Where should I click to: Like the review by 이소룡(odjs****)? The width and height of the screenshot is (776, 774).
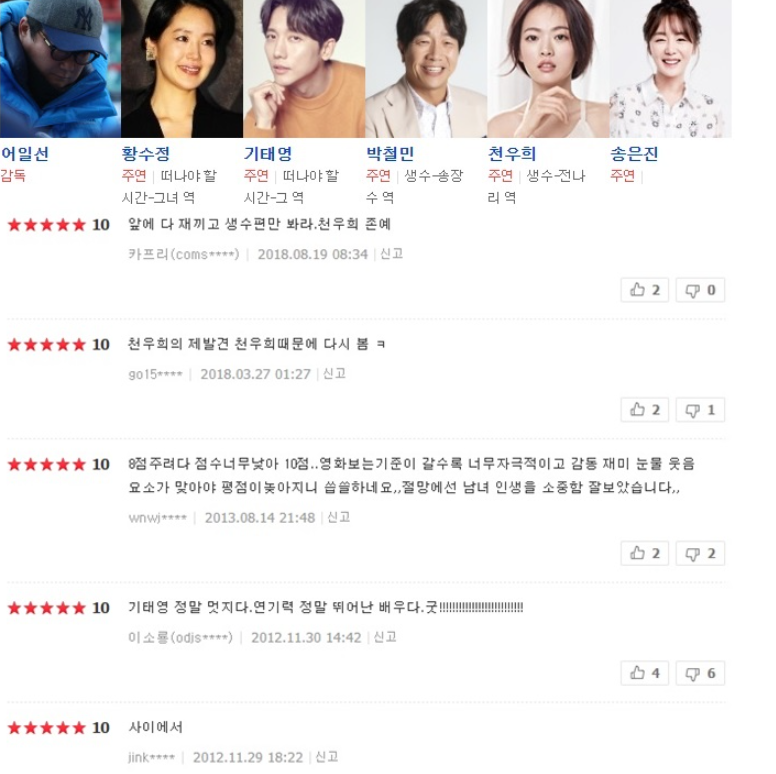coord(645,673)
